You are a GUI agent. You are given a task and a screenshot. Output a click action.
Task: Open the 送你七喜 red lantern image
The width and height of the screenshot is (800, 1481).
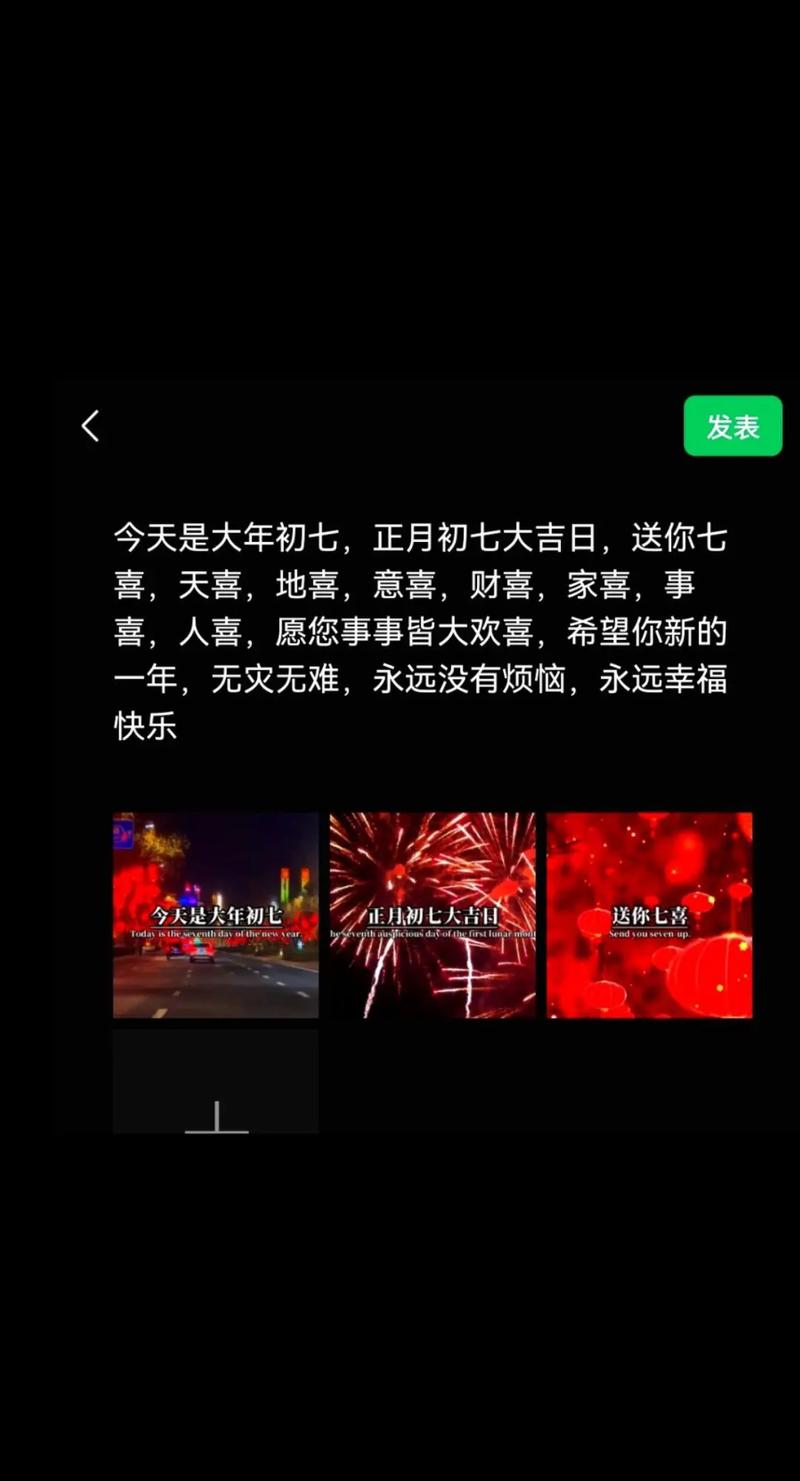[x=649, y=915]
